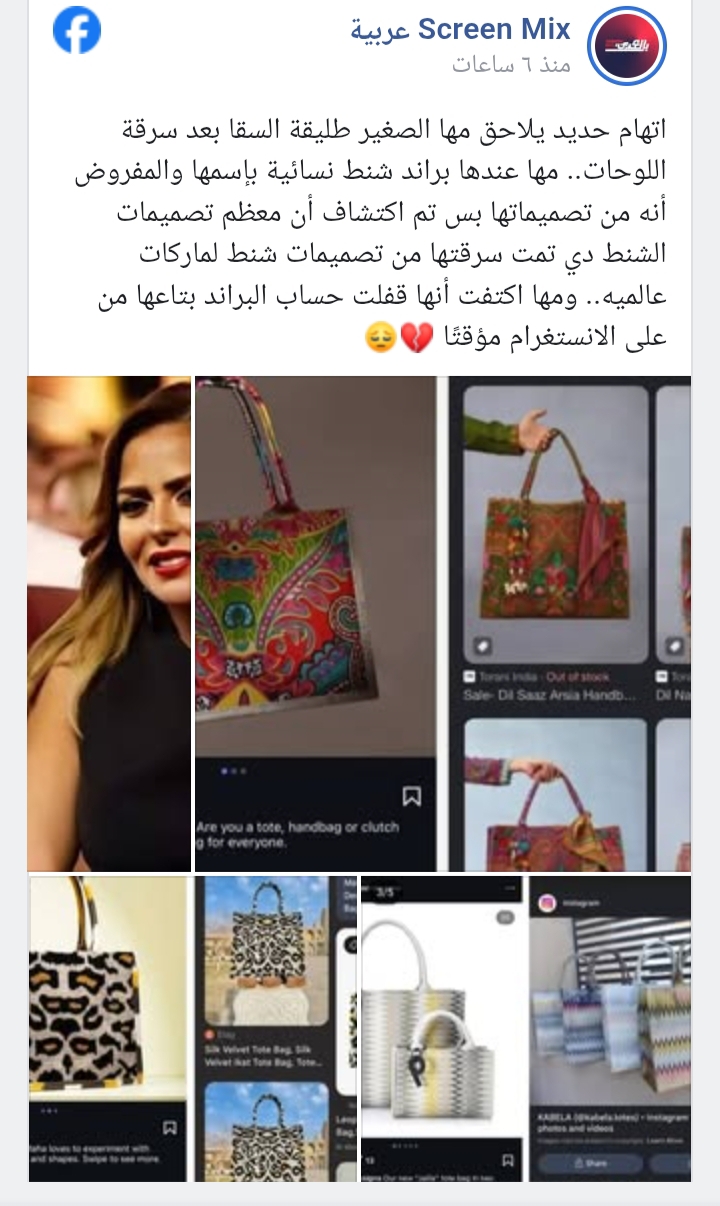This screenshot has height=1206, width=720.
Task: Open the Torani India handbags photo
Action: [x=569, y=623]
